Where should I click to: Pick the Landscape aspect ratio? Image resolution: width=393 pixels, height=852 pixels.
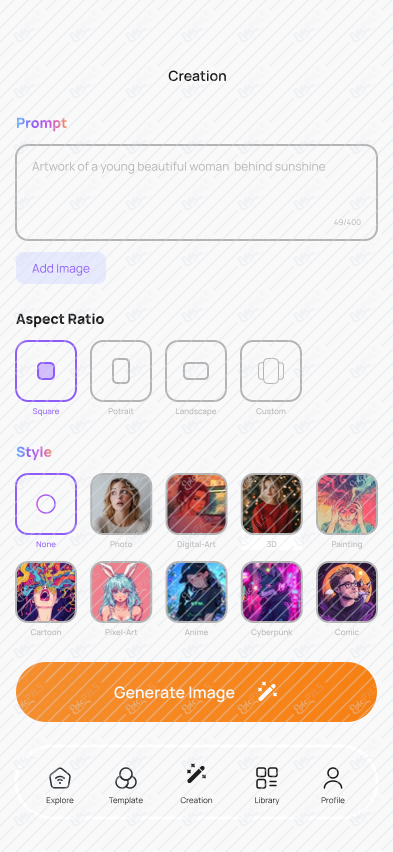coord(196,371)
